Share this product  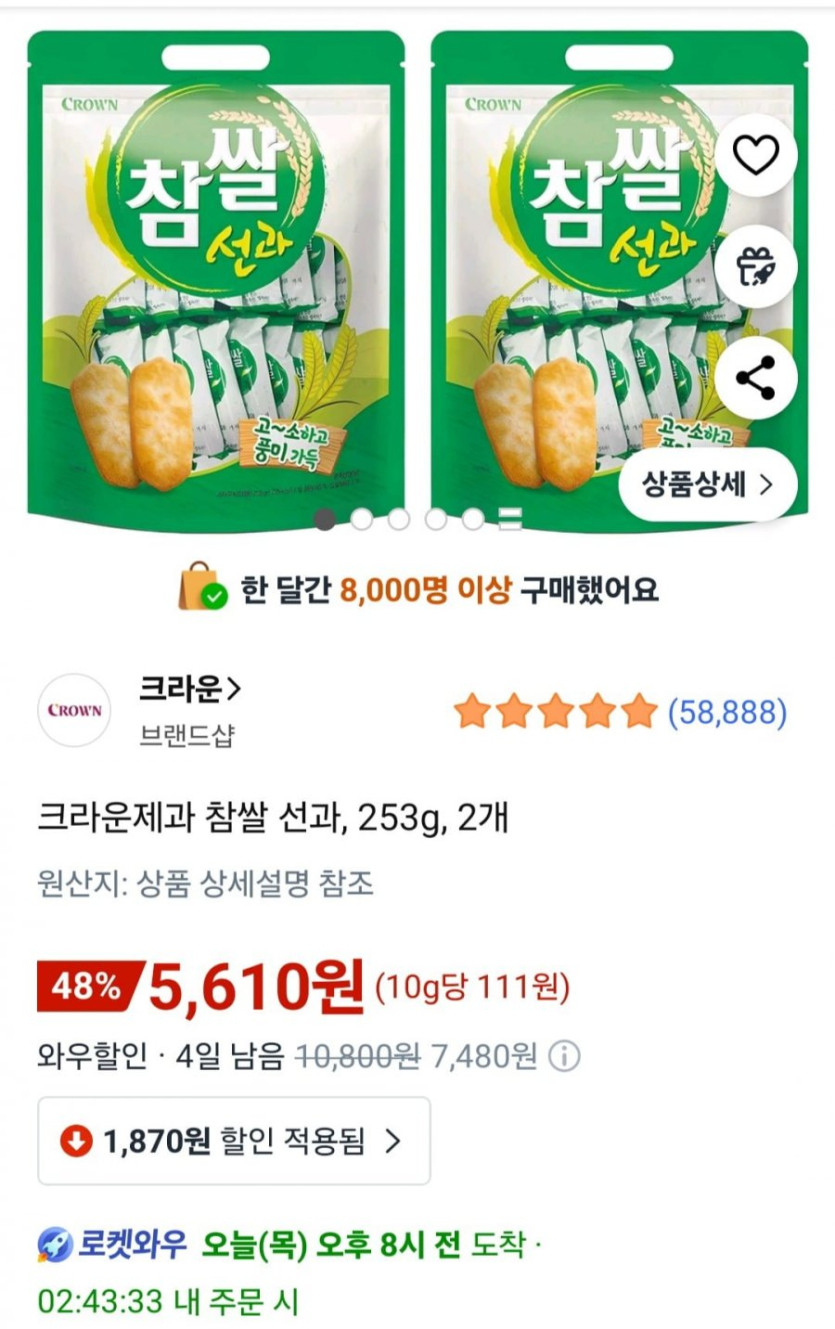click(x=756, y=379)
